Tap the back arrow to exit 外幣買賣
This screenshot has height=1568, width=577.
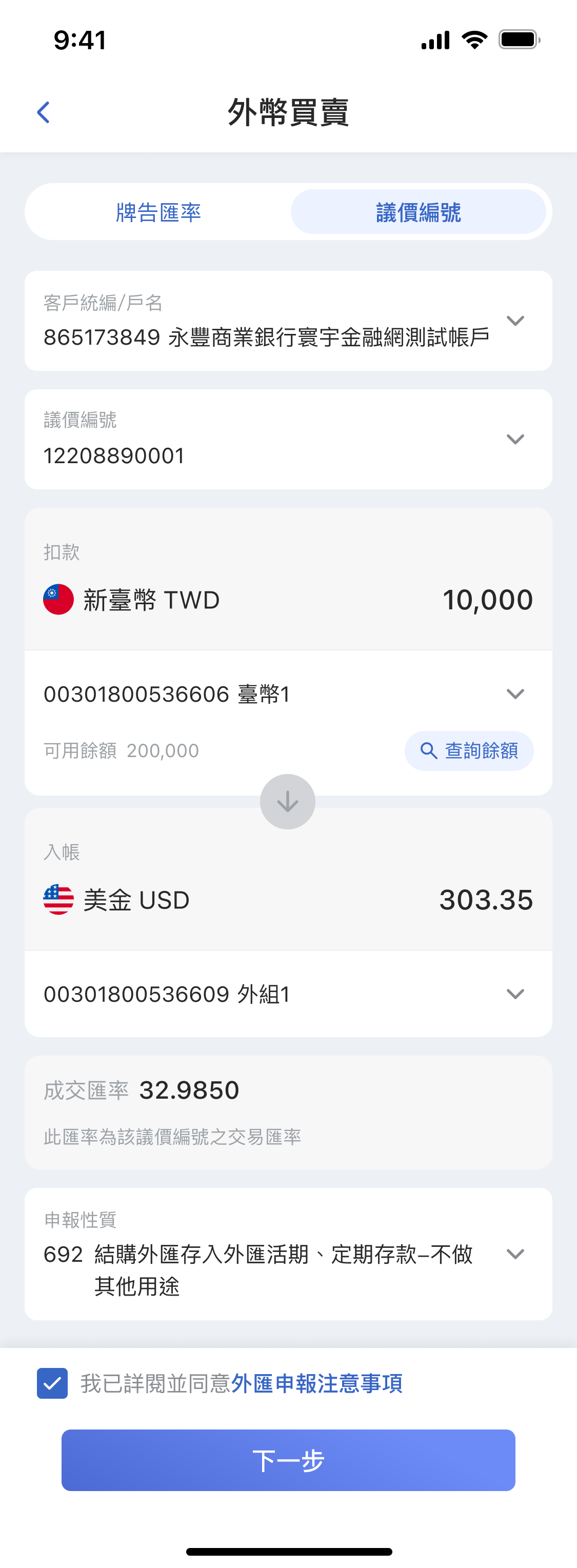tap(43, 112)
